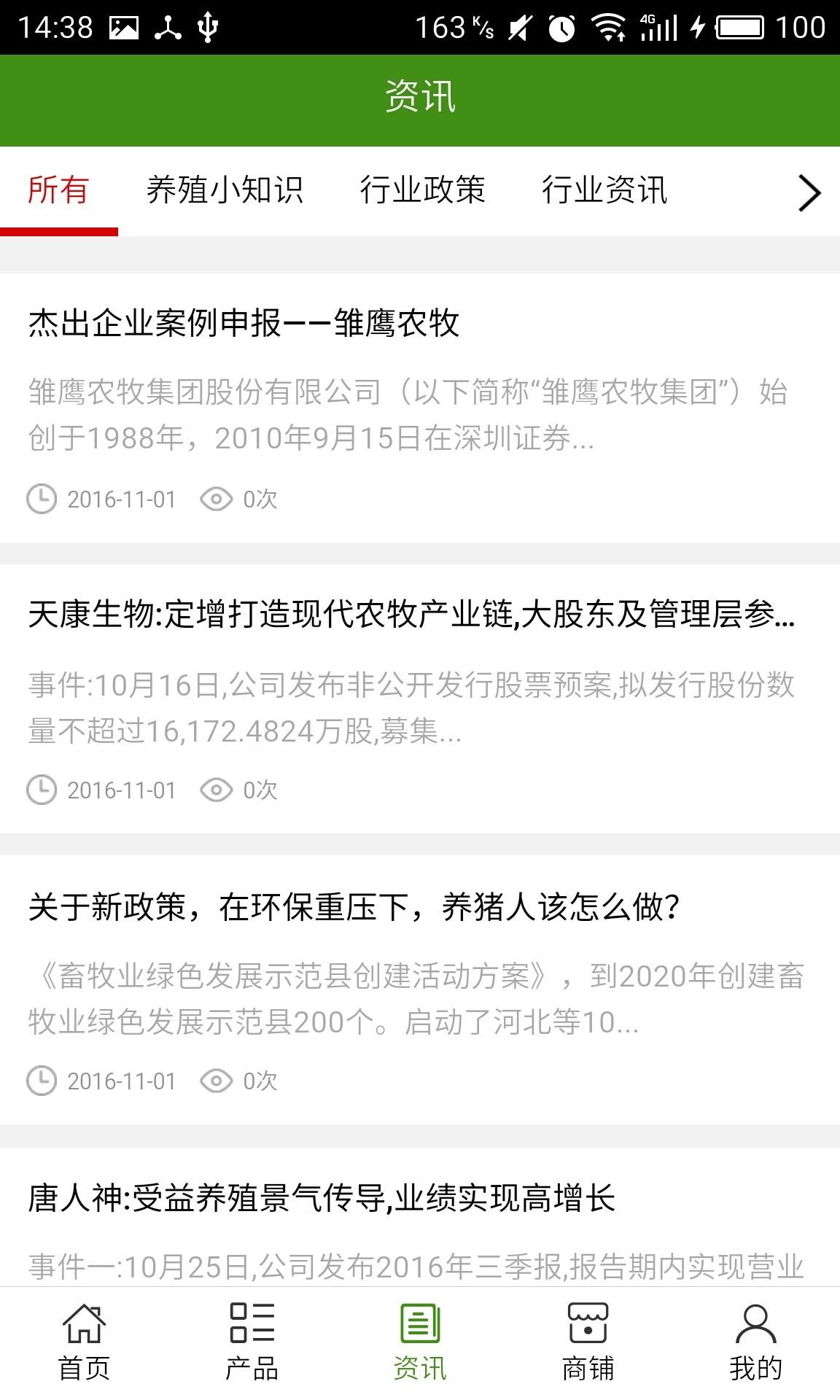Tap the 资讯 bottom navigation tab
Image resolution: width=840 pixels, height=1400 pixels.
tap(420, 1343)
